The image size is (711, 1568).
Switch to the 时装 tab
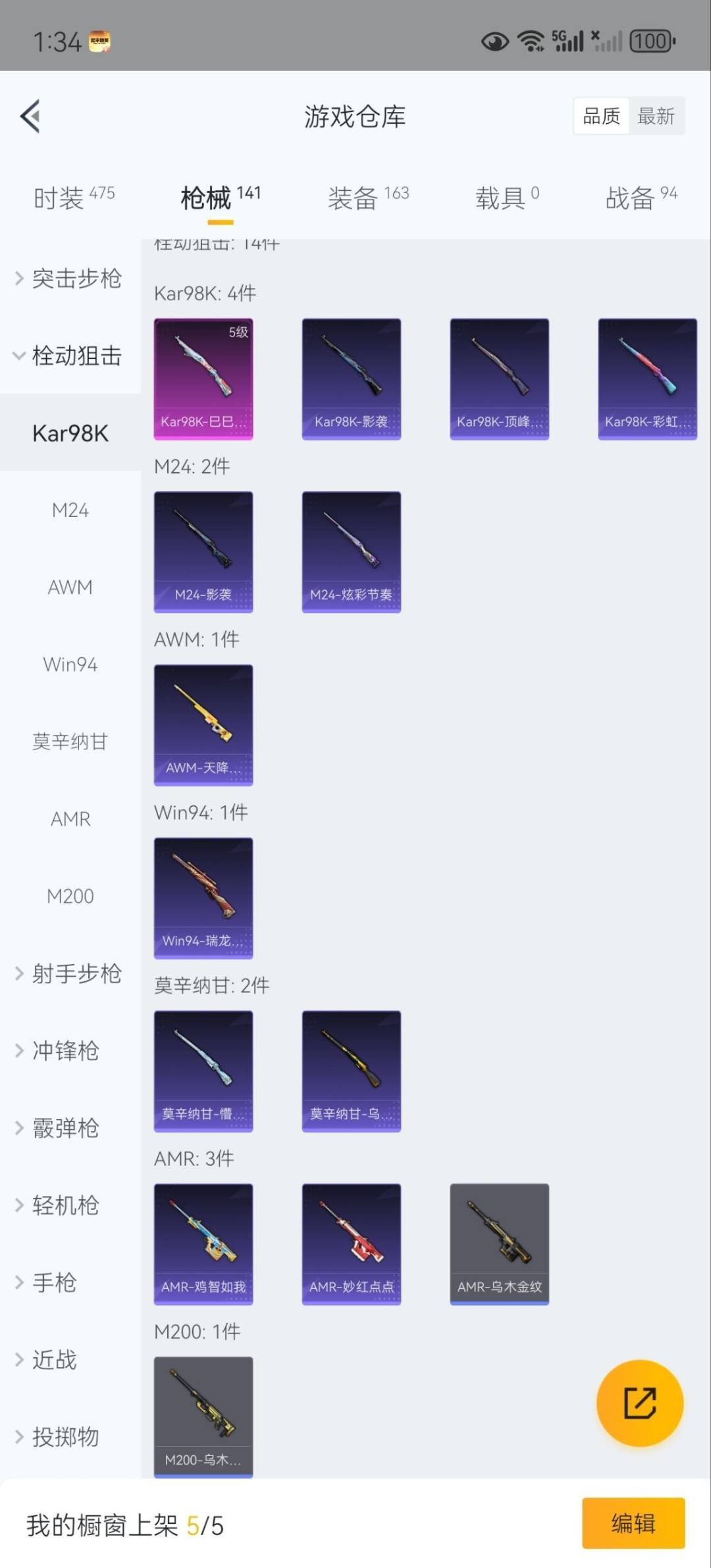[73, 197]
